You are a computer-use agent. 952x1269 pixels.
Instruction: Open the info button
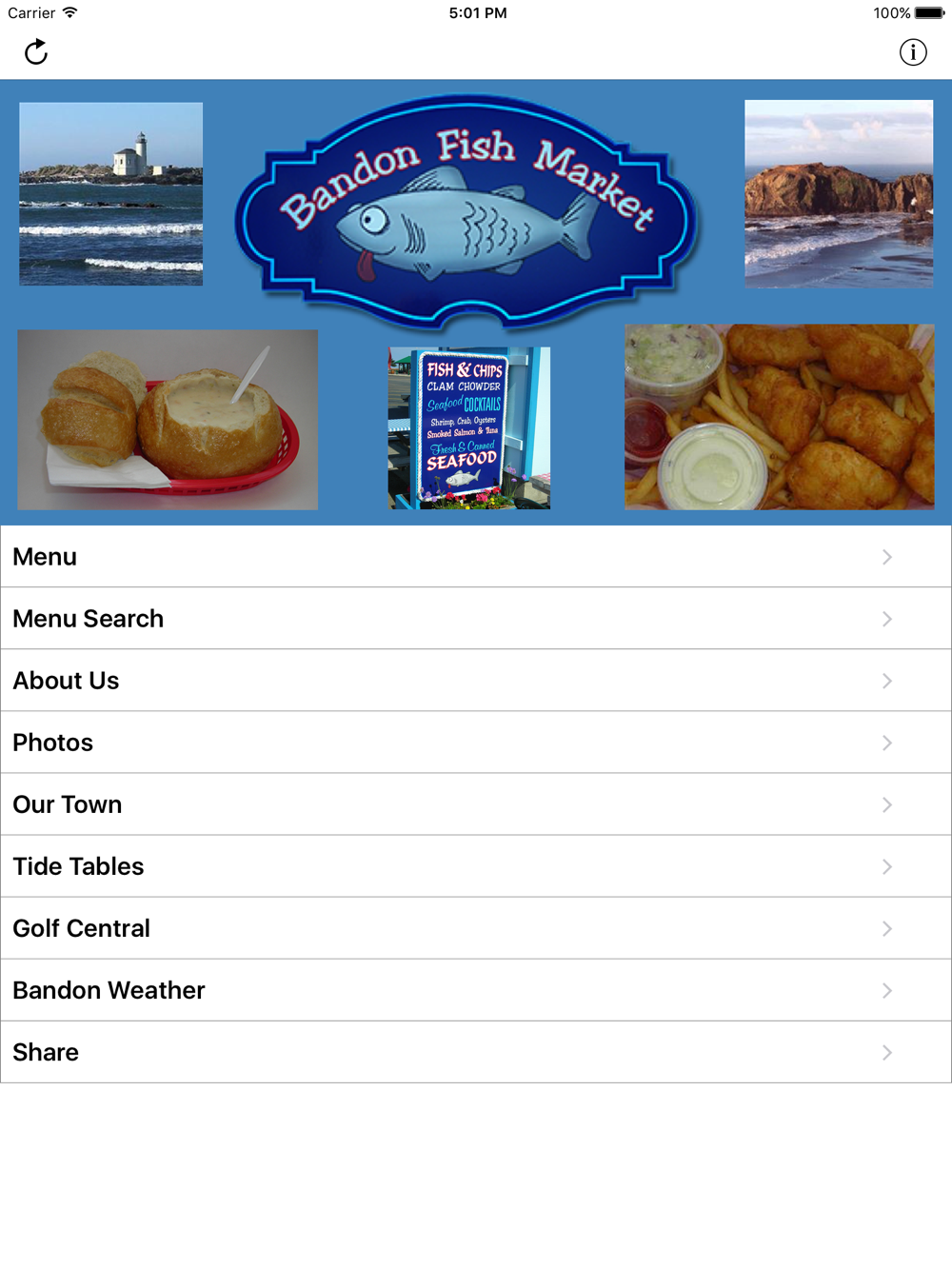912,52
